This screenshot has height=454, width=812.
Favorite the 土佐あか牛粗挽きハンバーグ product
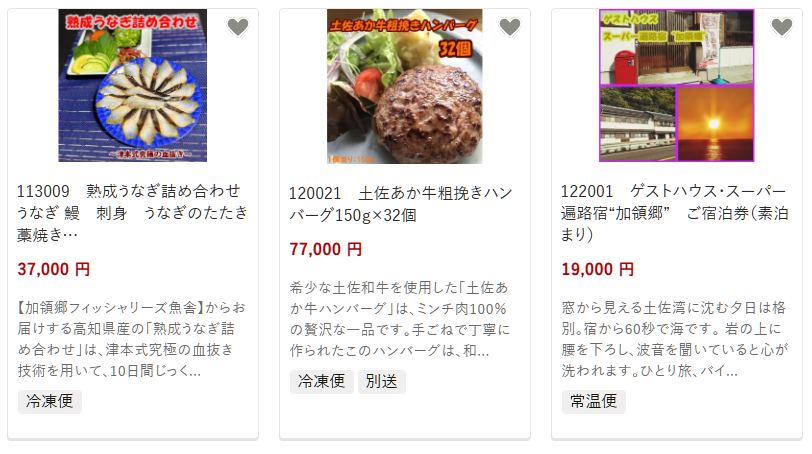[510, 27]
